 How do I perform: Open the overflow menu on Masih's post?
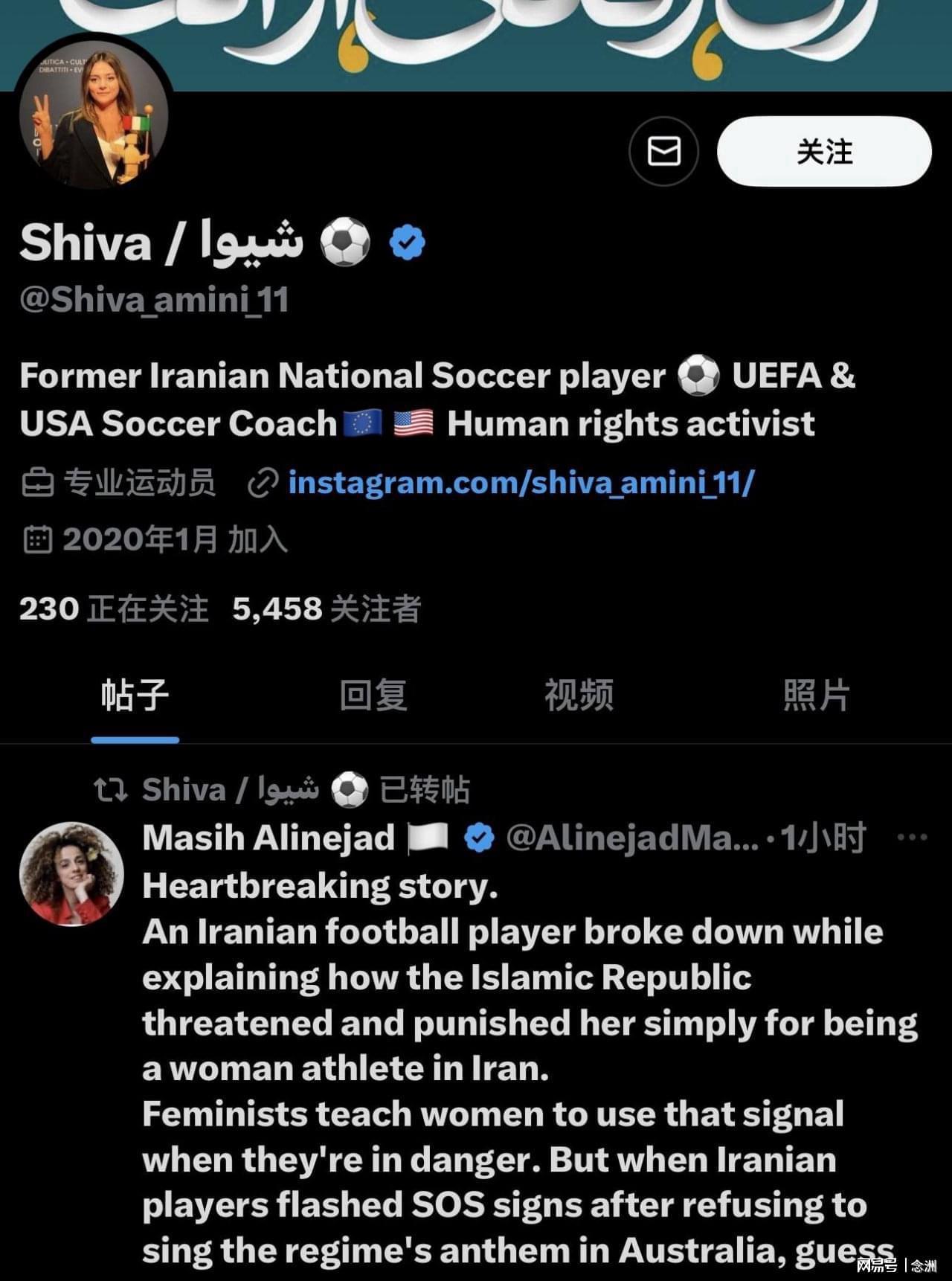click(912, 838)
